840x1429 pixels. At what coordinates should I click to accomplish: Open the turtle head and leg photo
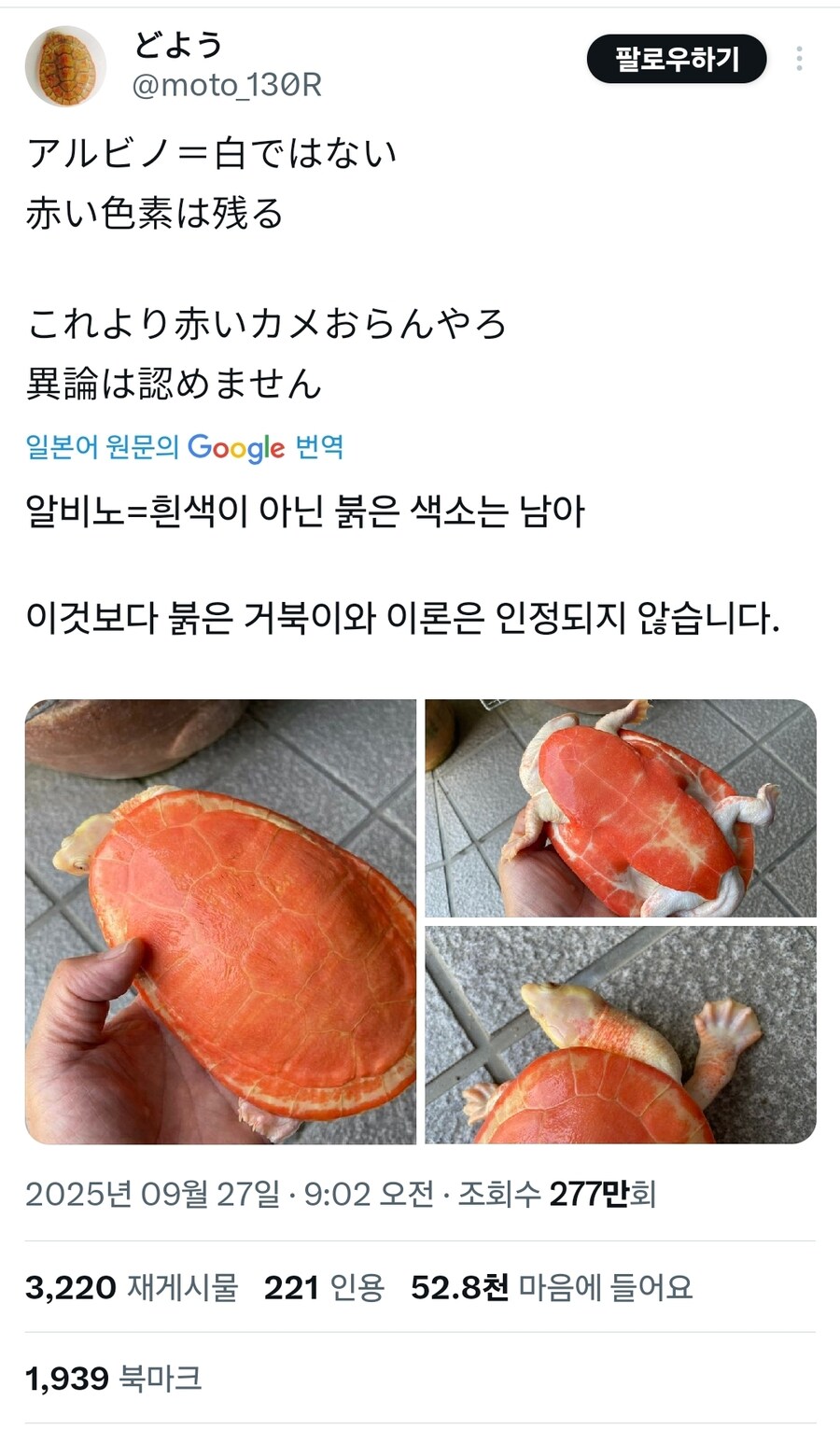coord(620,1034)
